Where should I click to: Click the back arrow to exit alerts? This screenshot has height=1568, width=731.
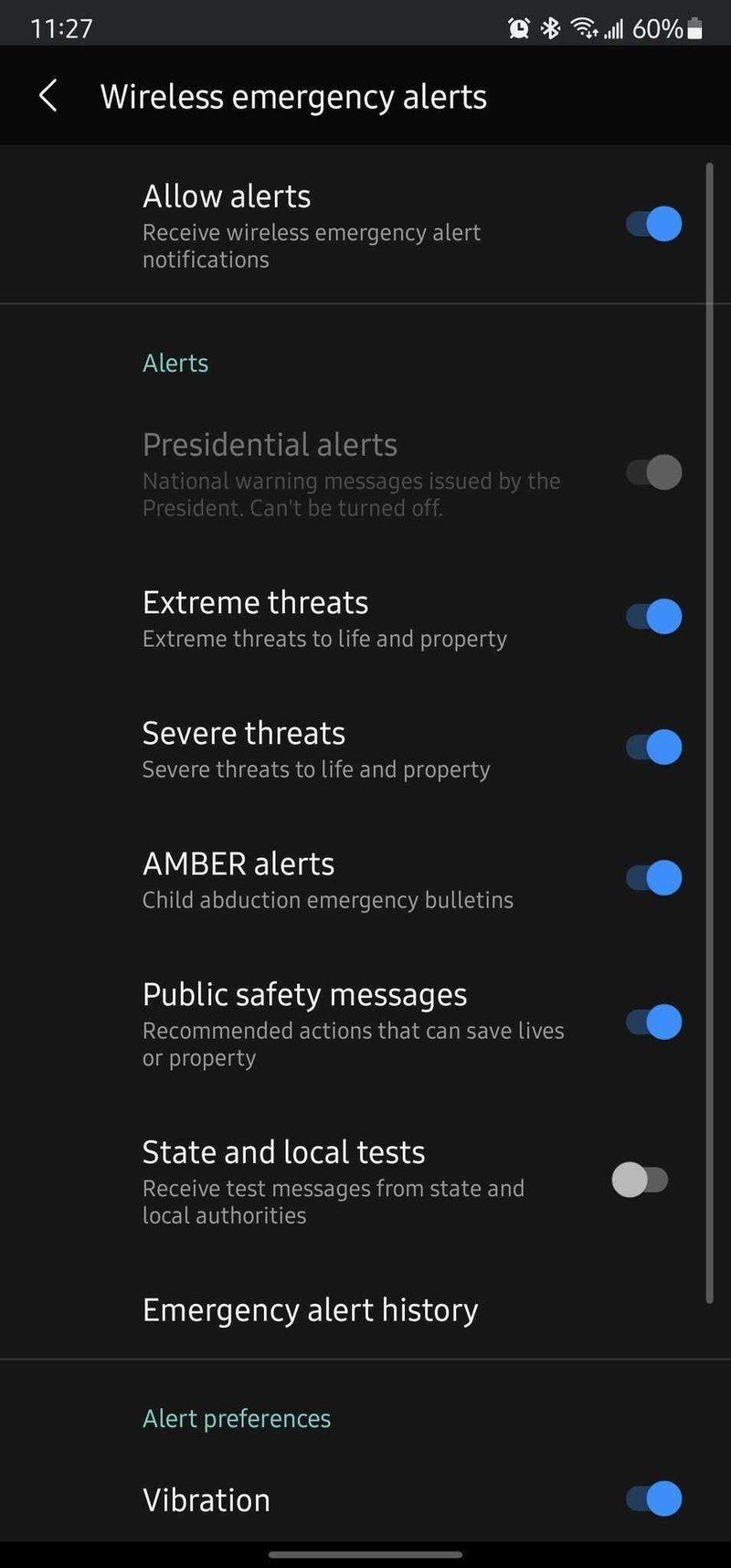[48, 95]
